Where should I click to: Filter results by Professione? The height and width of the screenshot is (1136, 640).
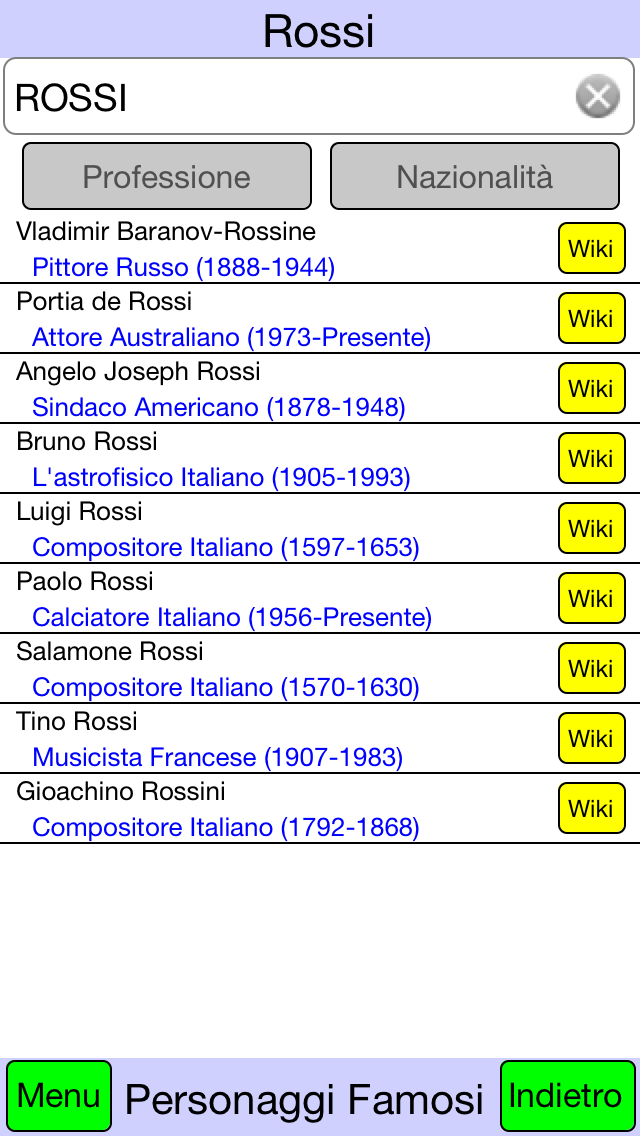[167, 176]
